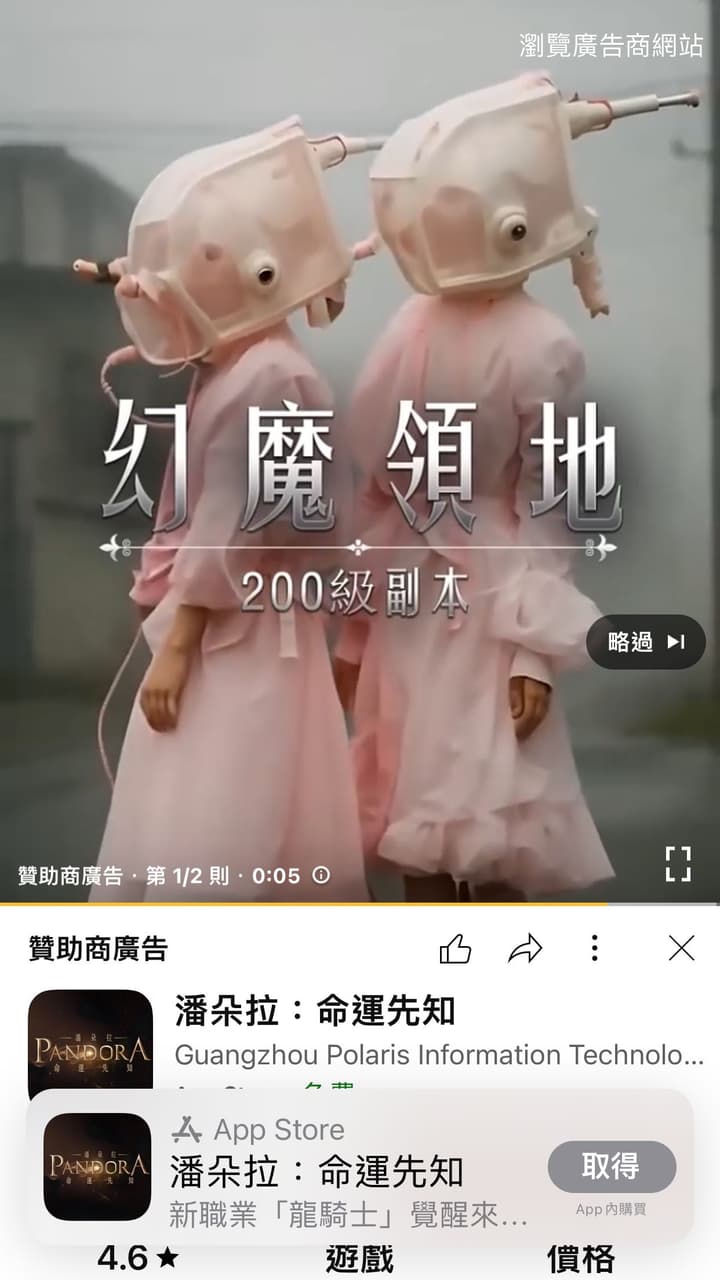
Task: Enter fullscreen video mode
Action: coord(678,864)
